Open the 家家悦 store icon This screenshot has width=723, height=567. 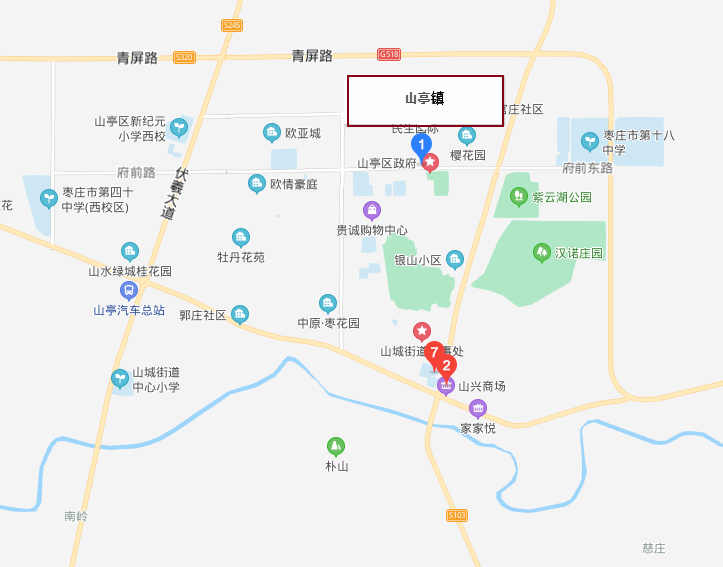click(478, 408)
